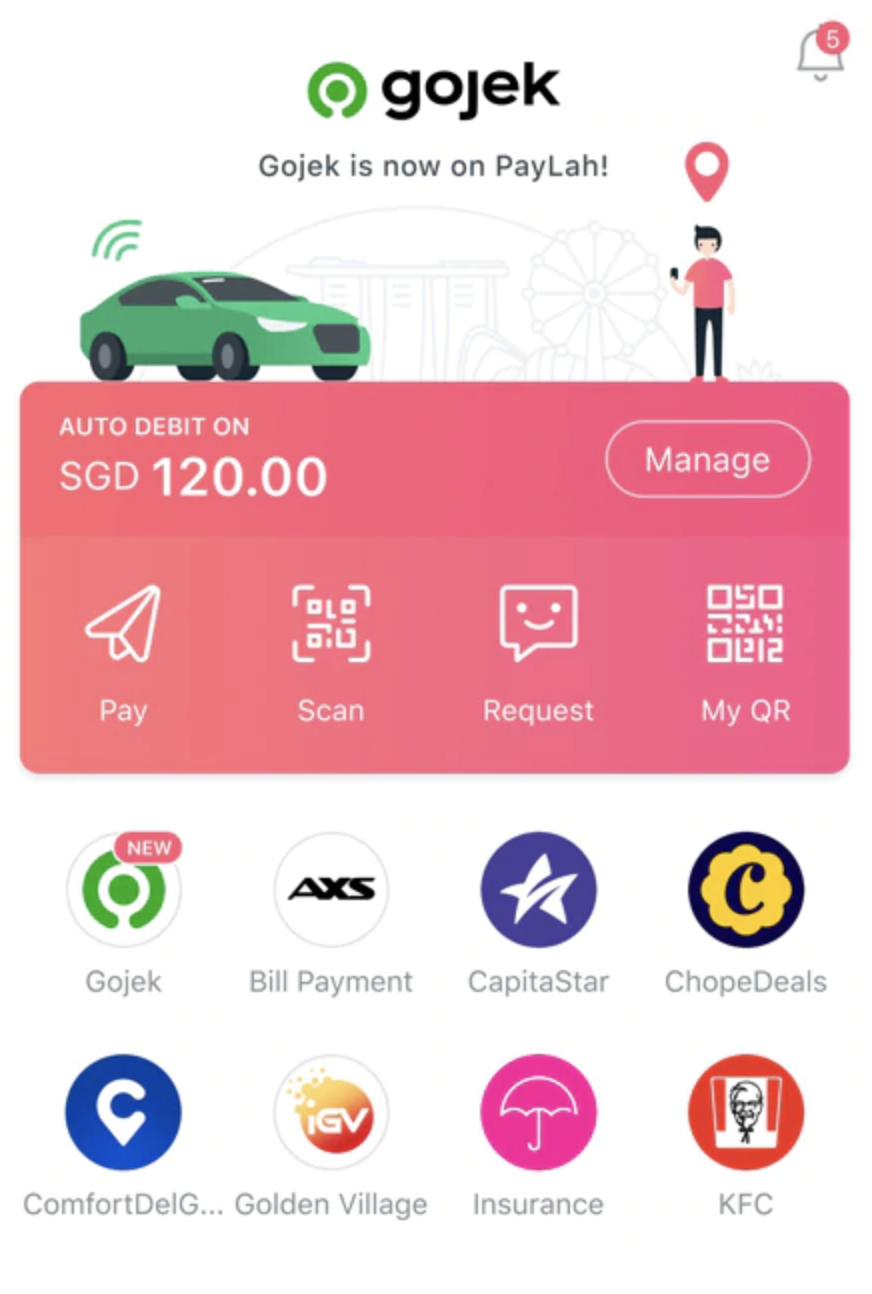This screenshot has height=1294, width=872.
Task: Select the Pay option
Action: (123, 652)
